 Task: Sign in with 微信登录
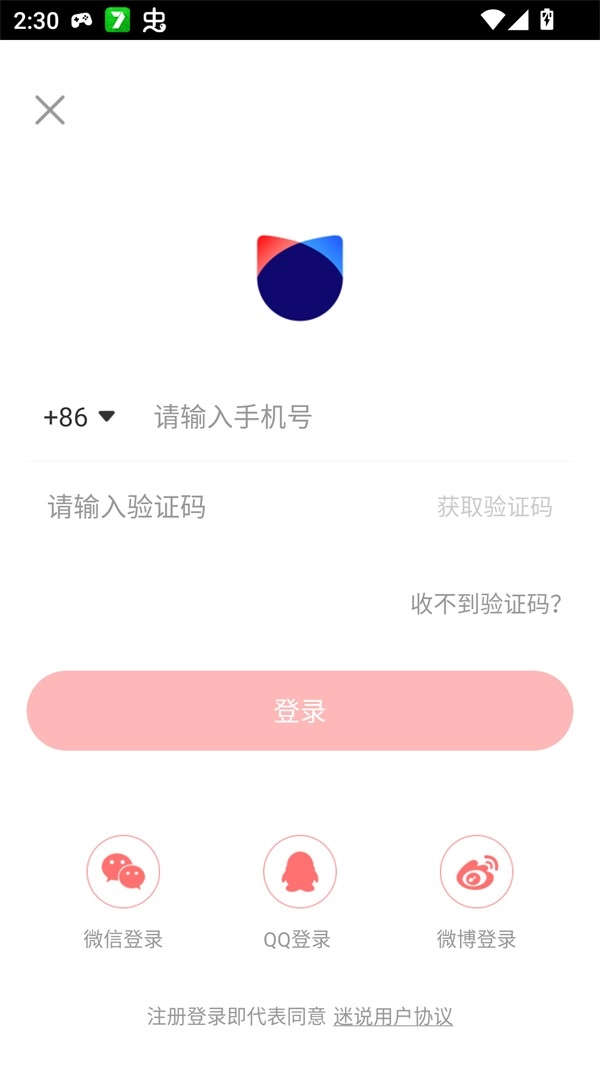(x=123, y=873)
